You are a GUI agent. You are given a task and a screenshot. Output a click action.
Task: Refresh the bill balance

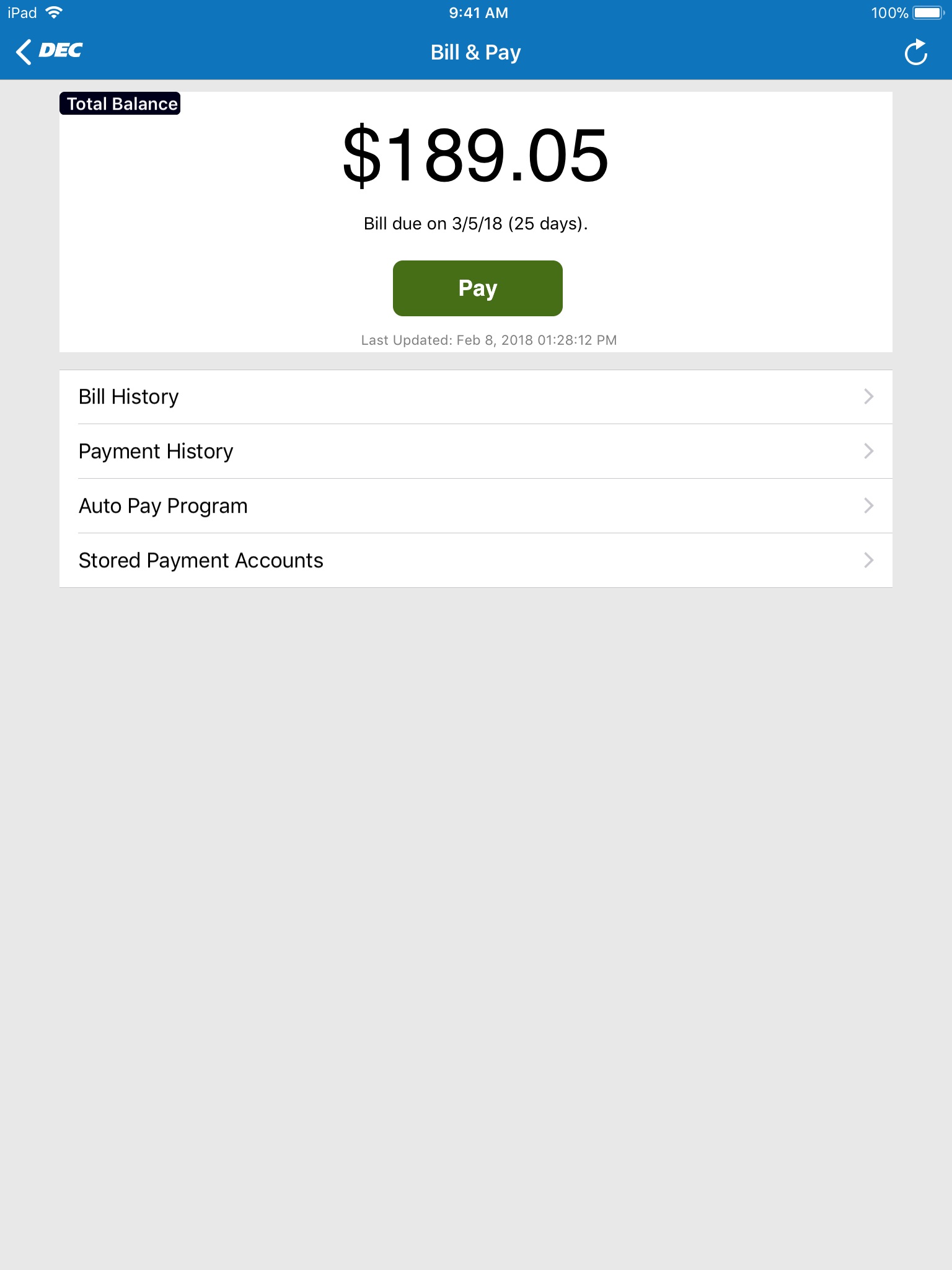click(x=915, y=53)
